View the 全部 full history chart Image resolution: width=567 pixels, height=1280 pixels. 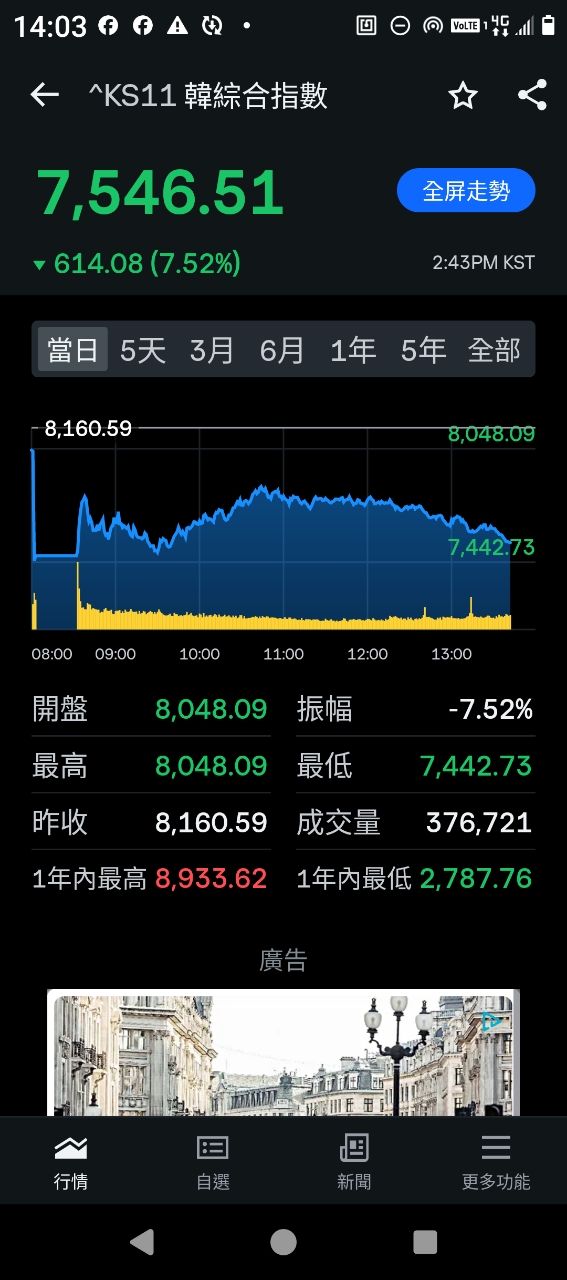coord(494,350)
